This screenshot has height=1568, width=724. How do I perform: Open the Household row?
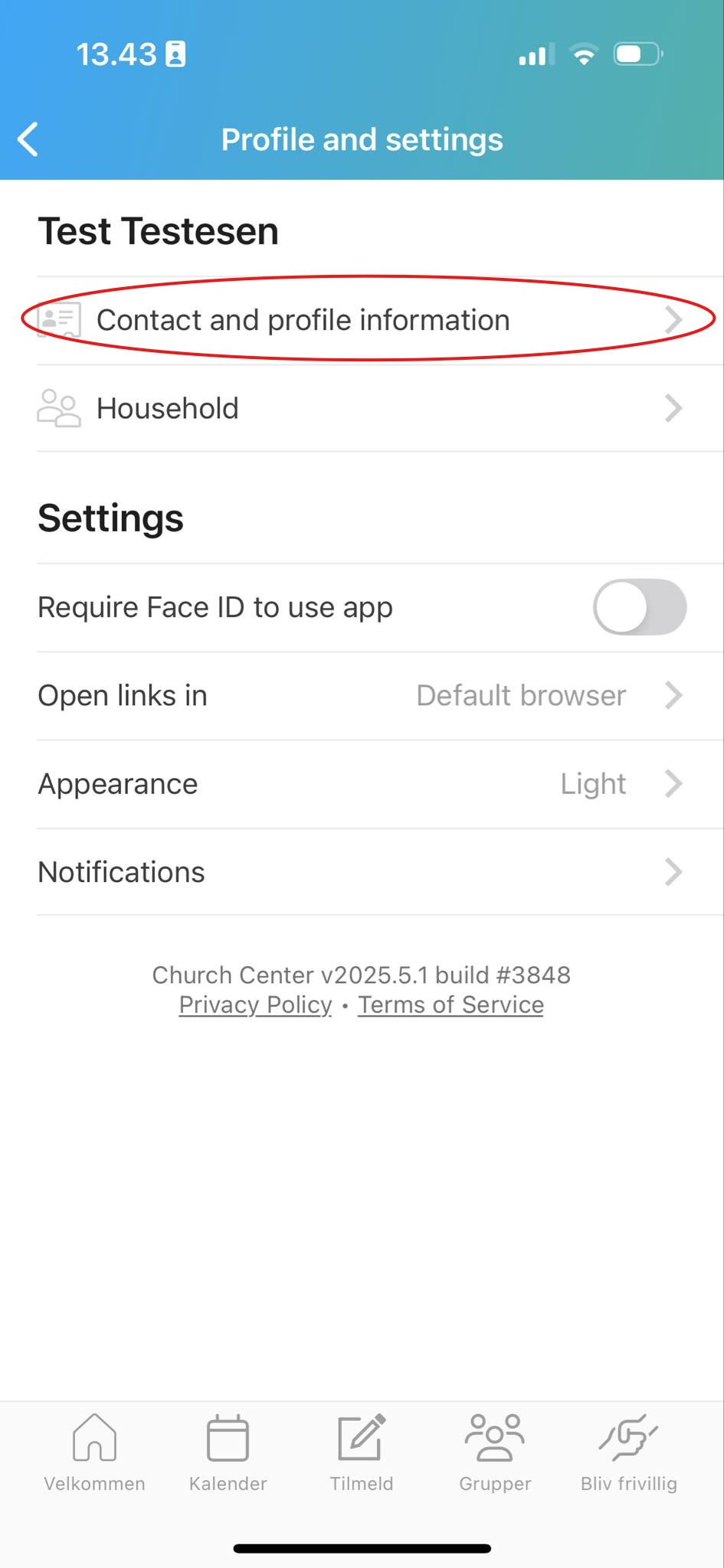[362, 408]
